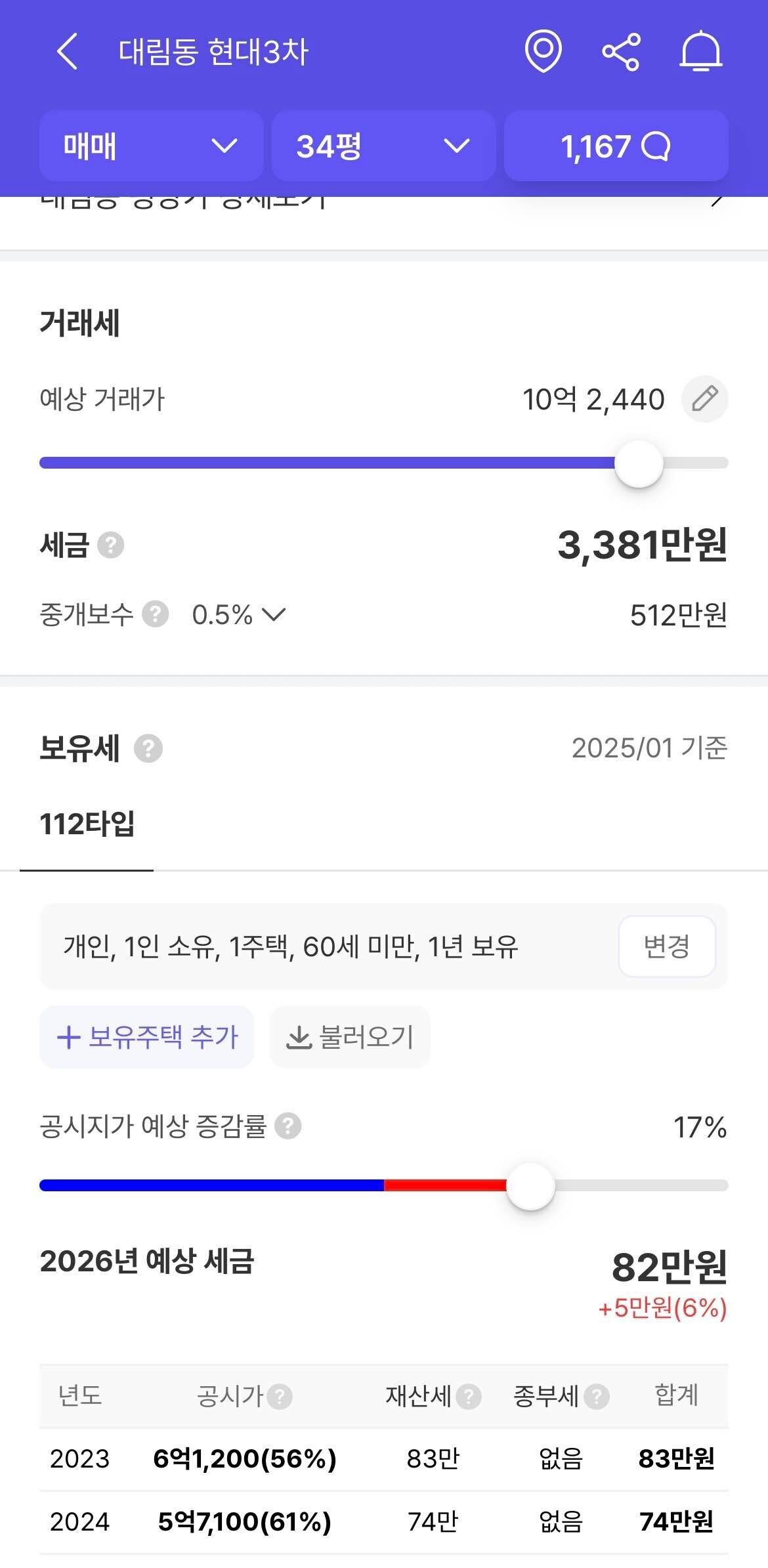Image resolution: width=768 pixels, height=1568 pixels.
Task: Tap 보유주택 추가 to add a property
Action: point(146,1037)
